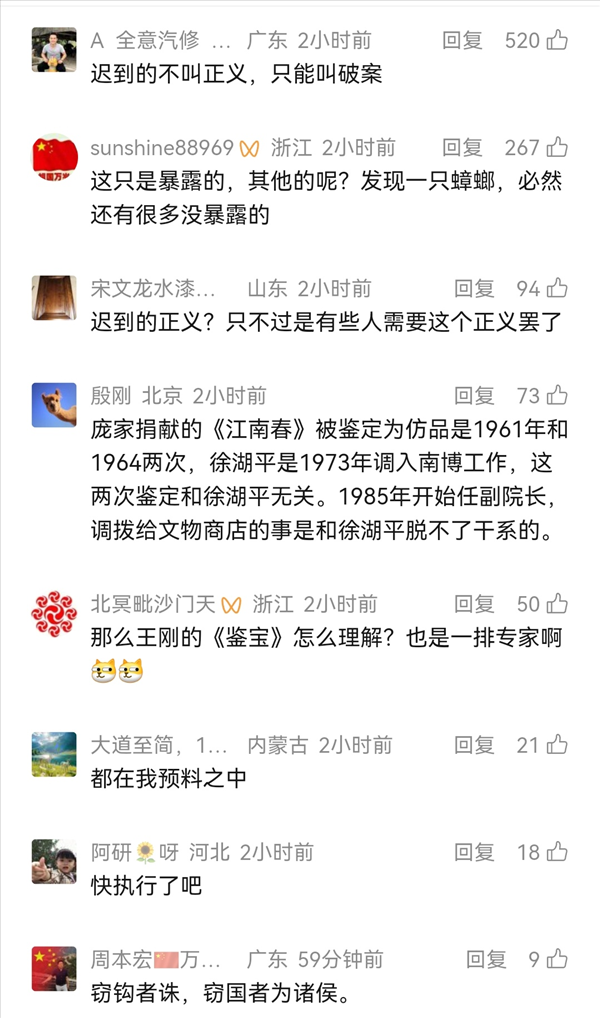Reply to sunshine88969's comment

tap(463, 147)
